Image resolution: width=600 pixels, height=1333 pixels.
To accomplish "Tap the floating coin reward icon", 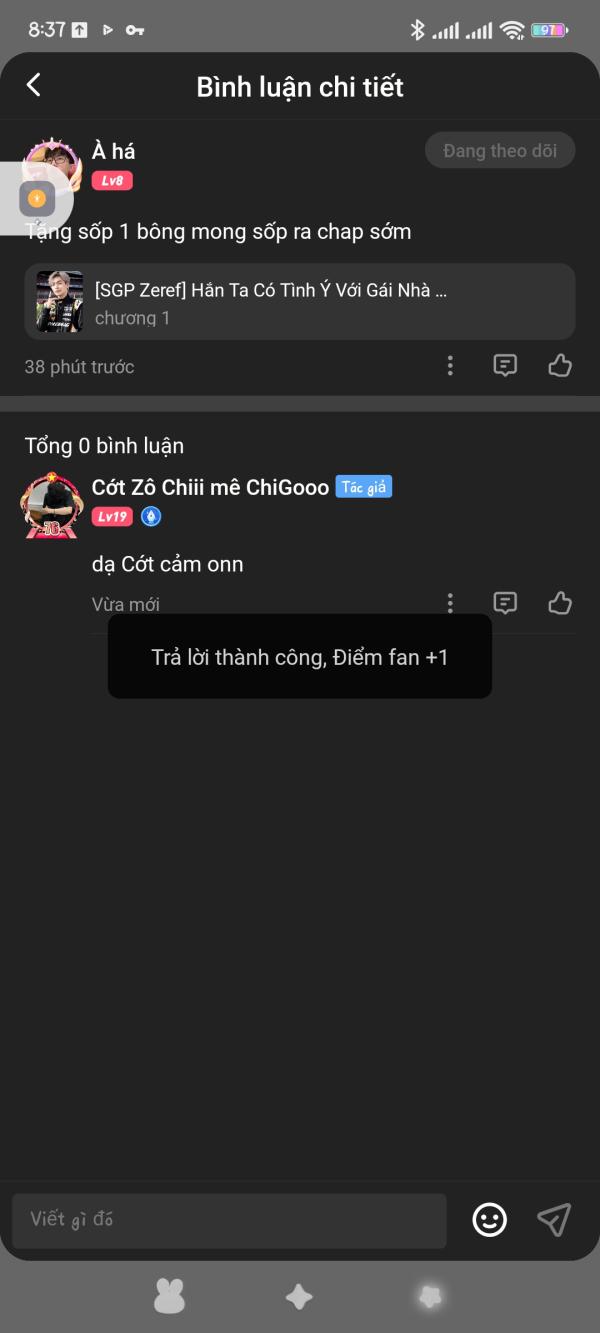I will coord(37,198).
